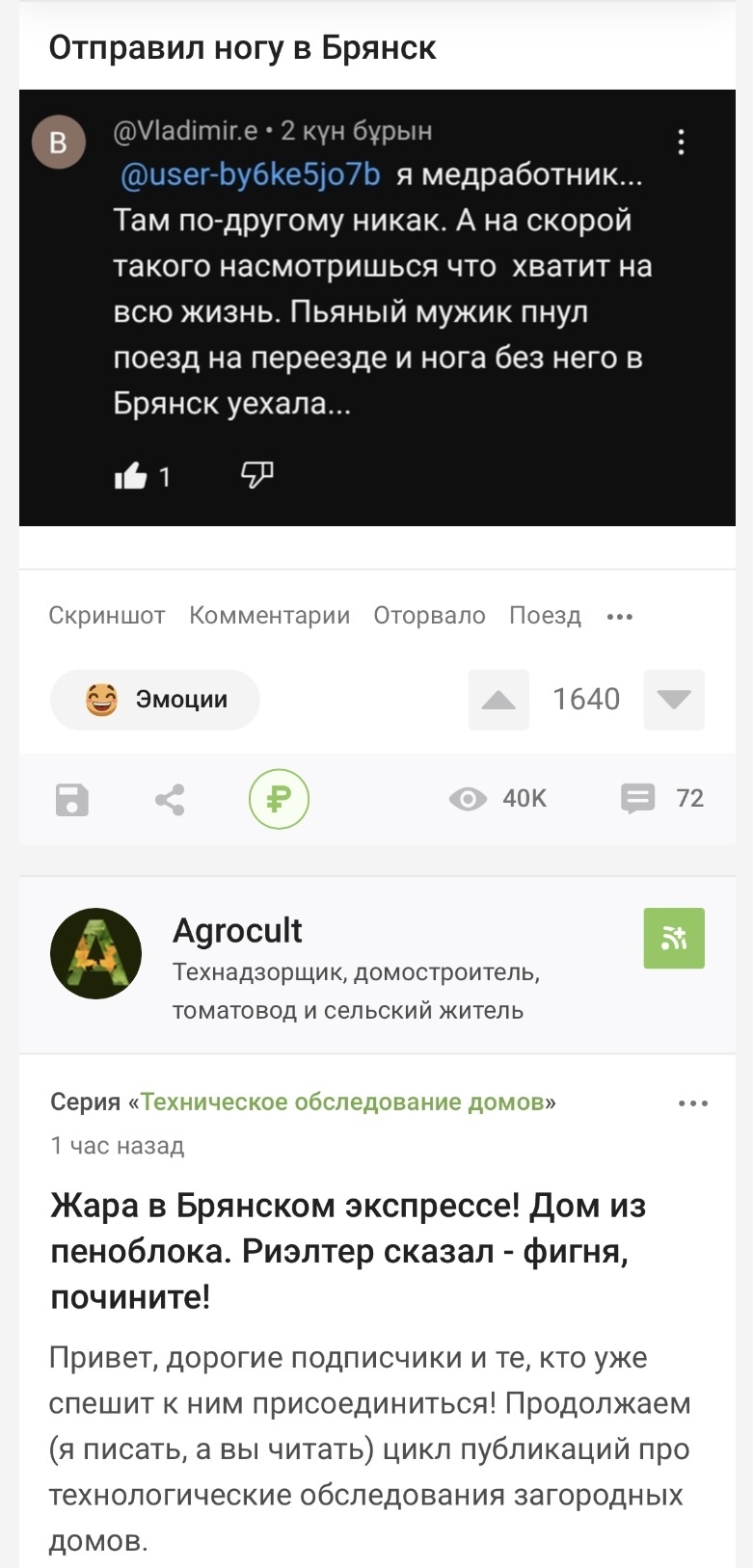Open the 72 comments
Screen dimensions: 753x1568
point(662,799)
